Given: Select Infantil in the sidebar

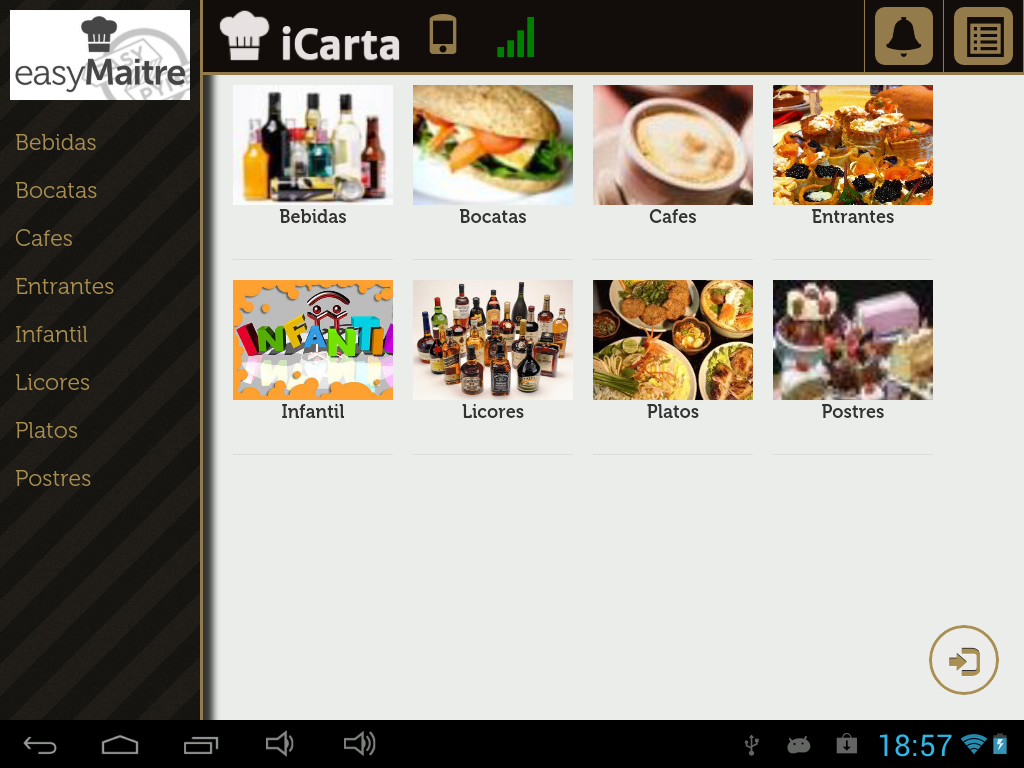Looking at the screenshot, I should click(51, 334).
